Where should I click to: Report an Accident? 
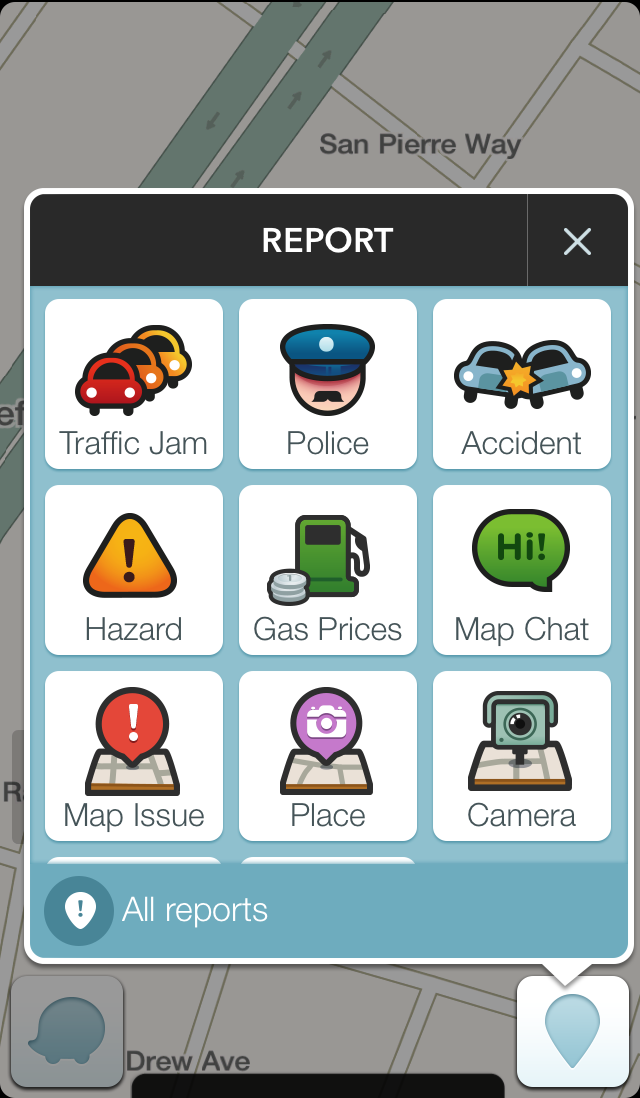coord(522,384)
